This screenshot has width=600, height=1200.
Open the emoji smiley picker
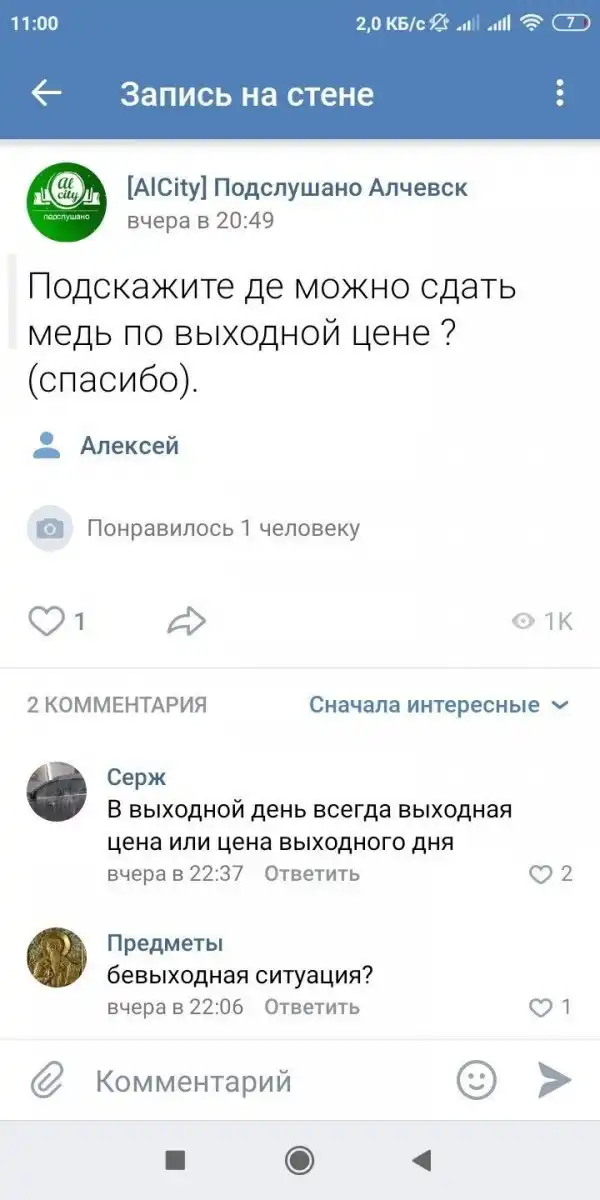(476, 1081)
